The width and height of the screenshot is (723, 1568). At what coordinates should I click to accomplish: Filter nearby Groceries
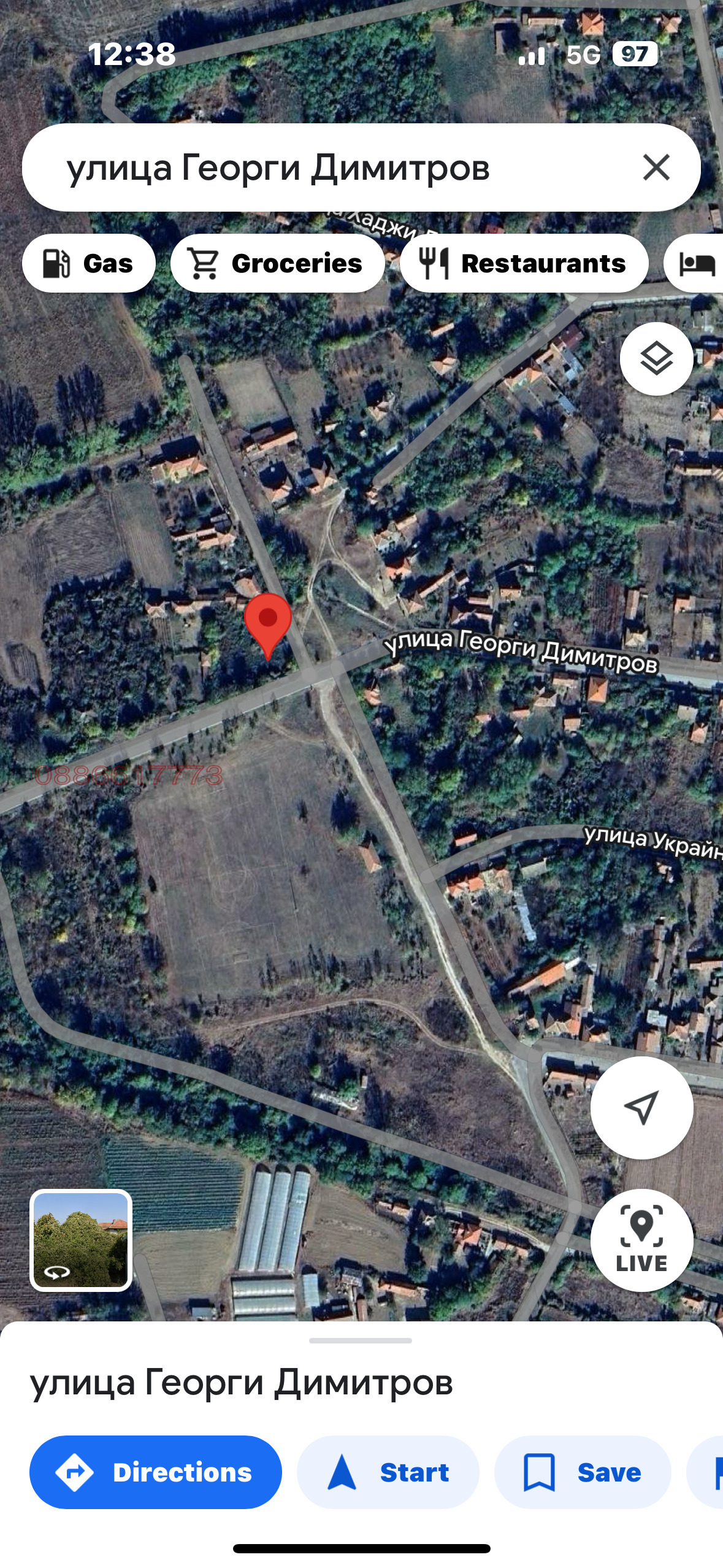pyautogui.click(x=277, y=263)
